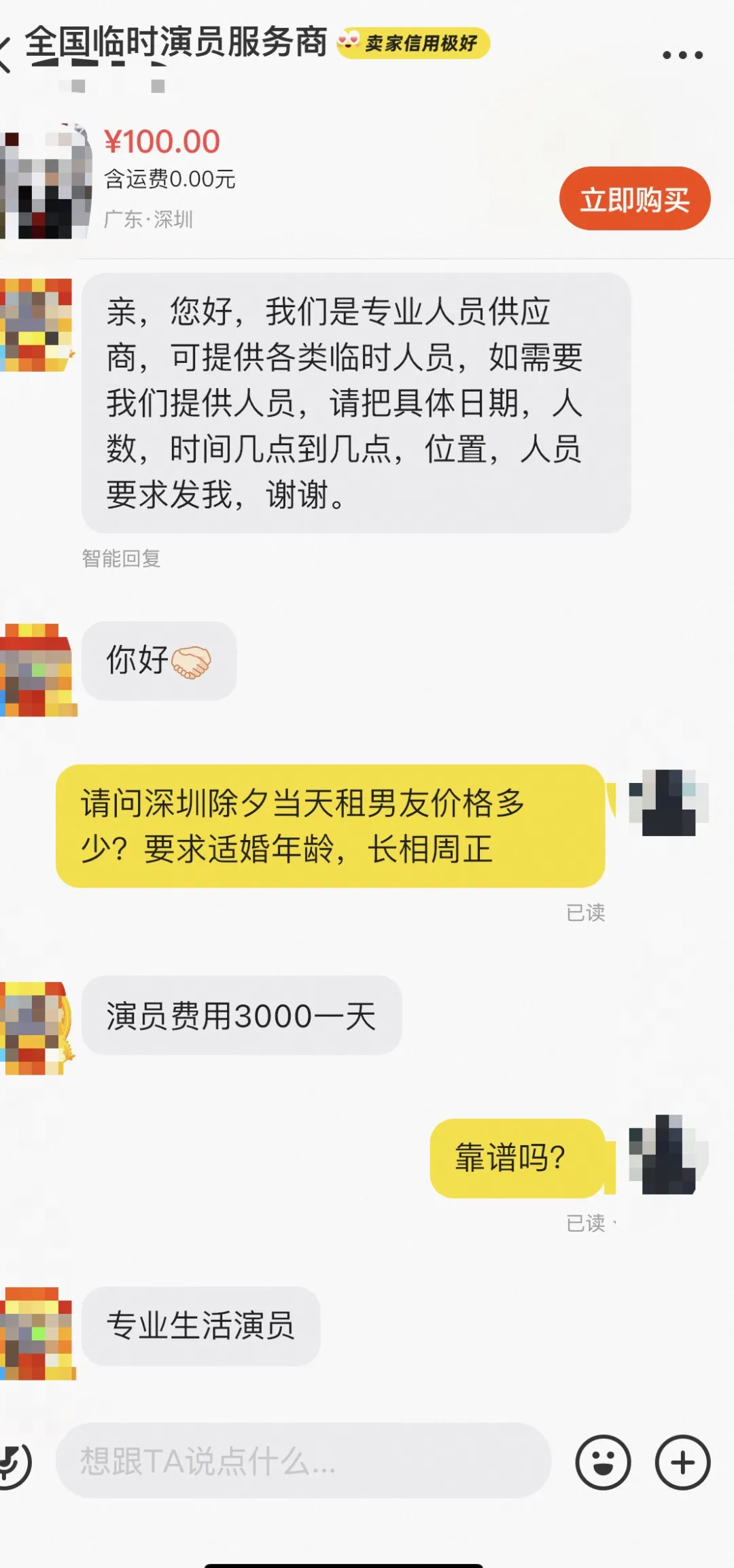
Task: Switch to voice message input
Action: (14, 1462)
